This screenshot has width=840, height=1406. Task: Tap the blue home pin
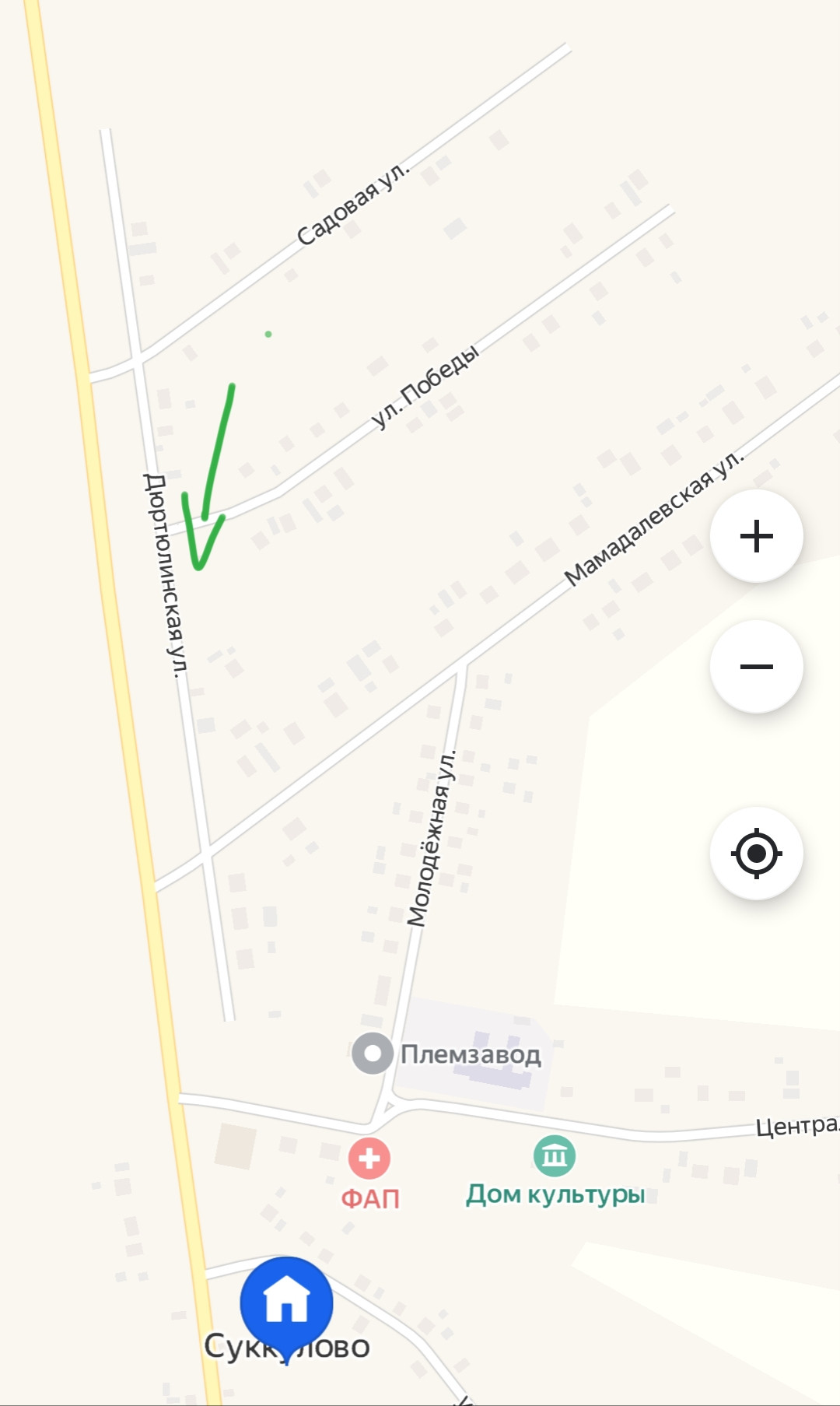(286, 1303)
